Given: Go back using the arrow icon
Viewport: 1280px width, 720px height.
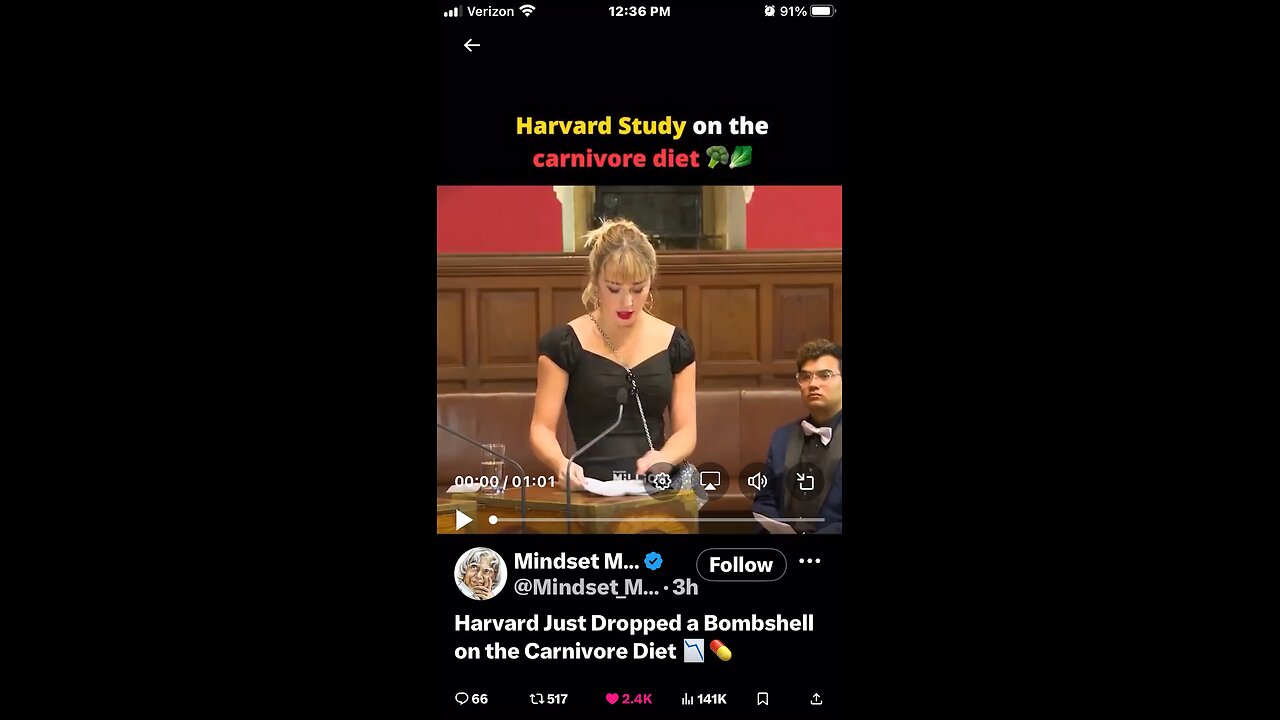Looking at the screenshot, I should pyautogui.click(x=472, y=45).
